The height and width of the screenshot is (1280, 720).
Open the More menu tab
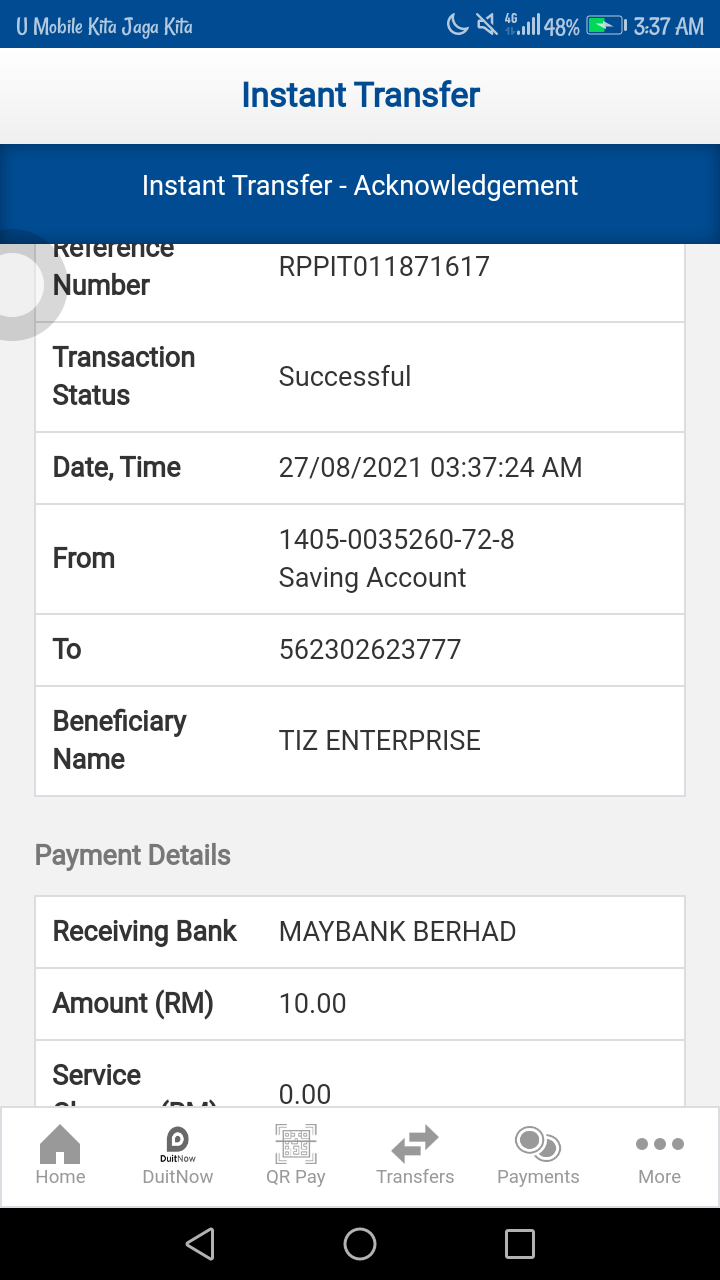click(x=660, y=1156)
